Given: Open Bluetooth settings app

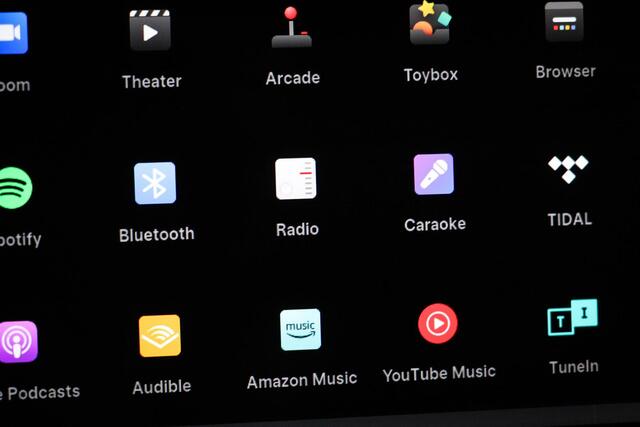Looking at the screenshot, I should (155, 184).
